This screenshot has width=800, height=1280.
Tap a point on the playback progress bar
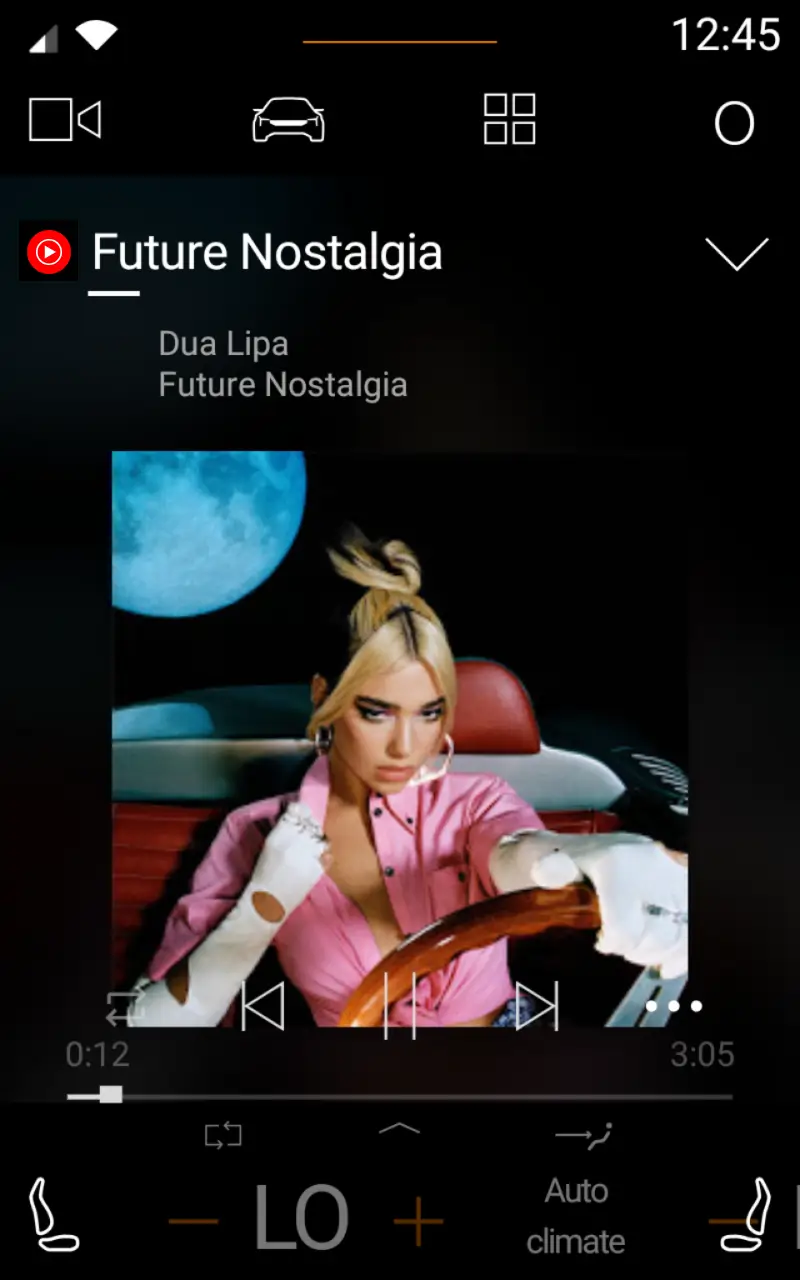(400, 1096)
